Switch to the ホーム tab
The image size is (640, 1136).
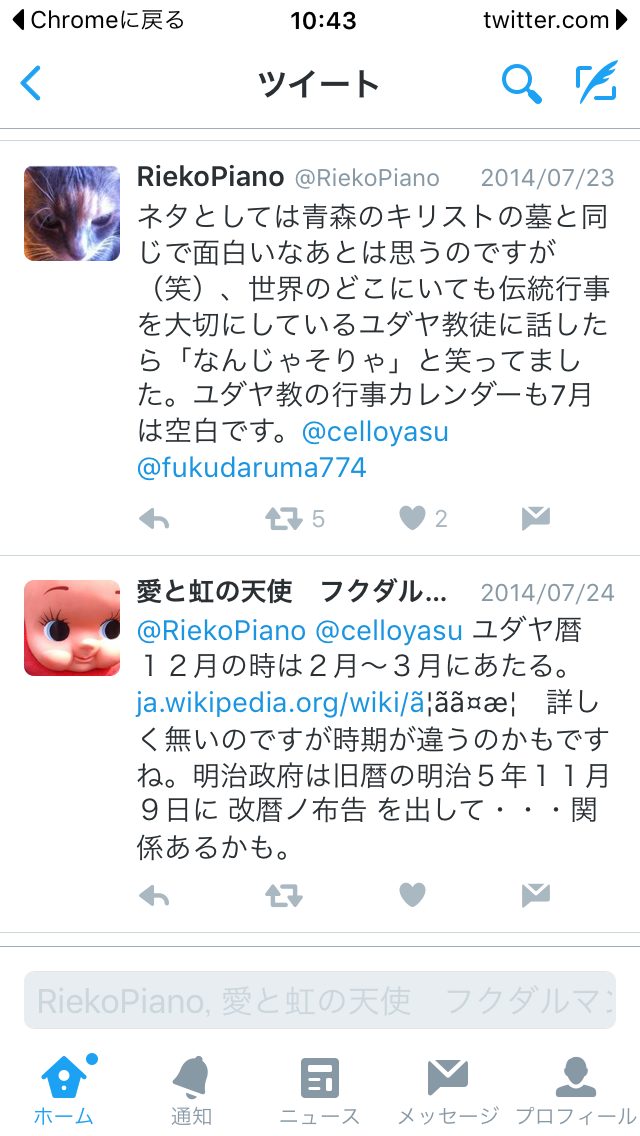[x=64, y=1090]
